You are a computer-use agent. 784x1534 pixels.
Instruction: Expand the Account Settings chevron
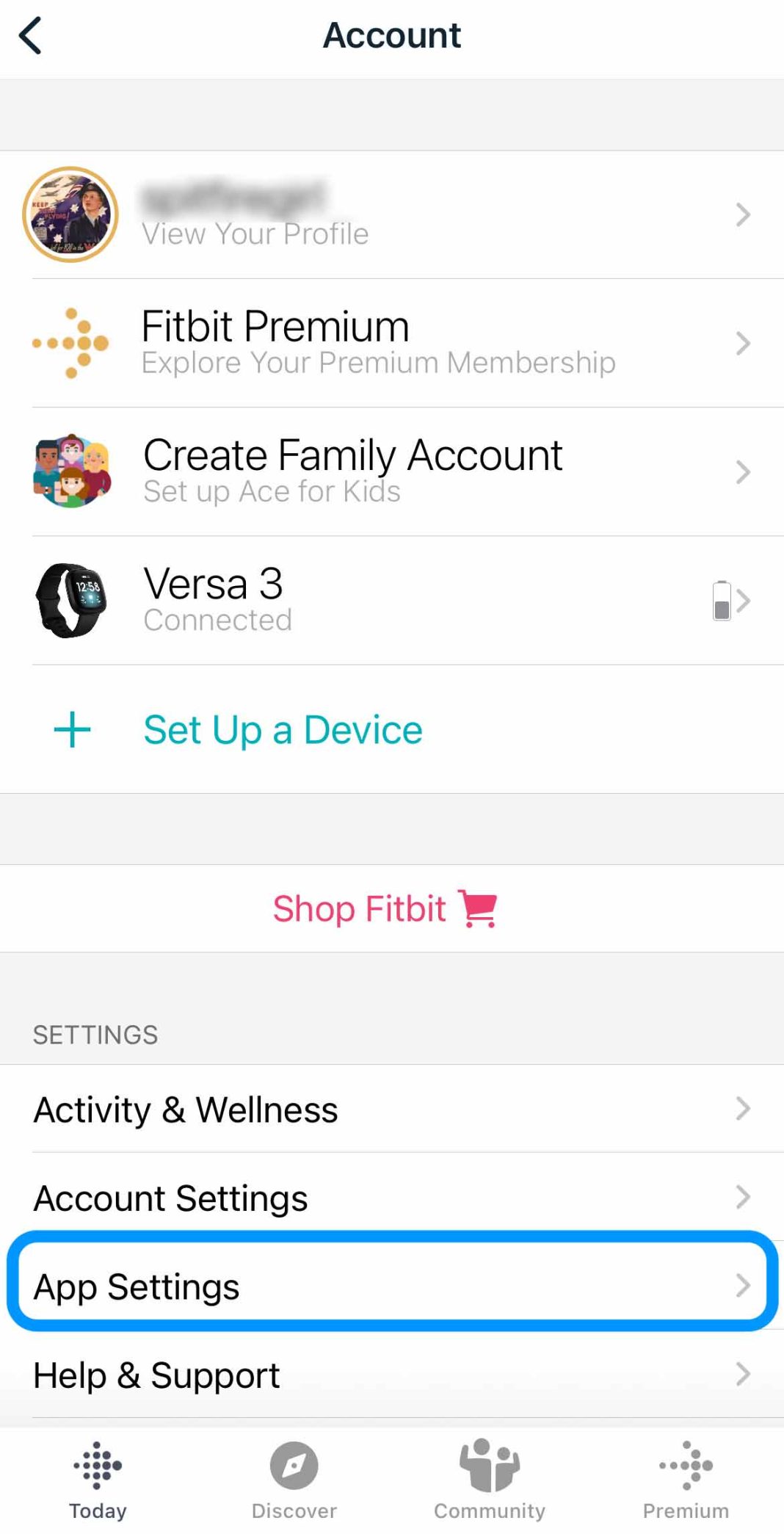coord(743,1197)
